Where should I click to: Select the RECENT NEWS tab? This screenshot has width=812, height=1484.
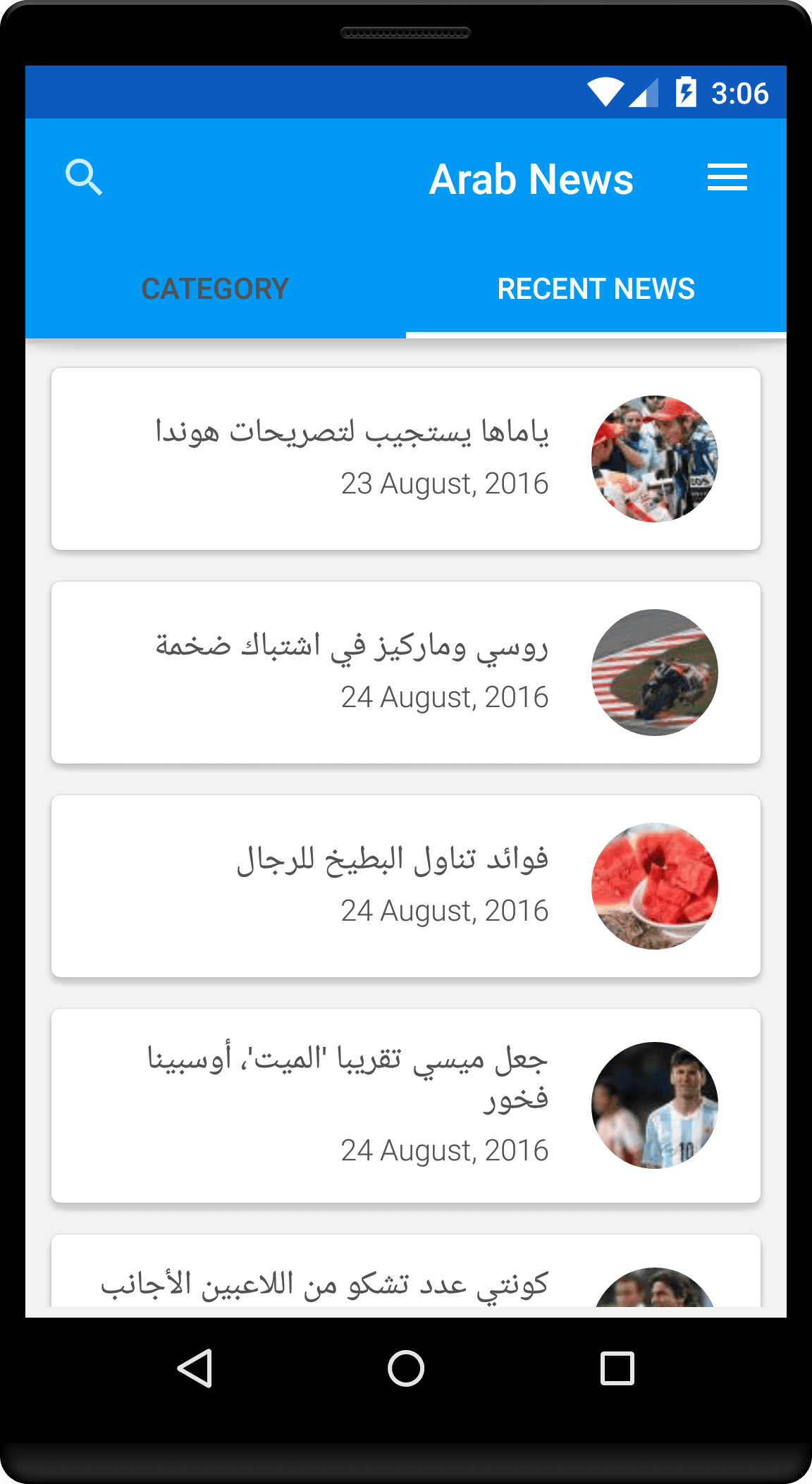(x=596, y=288)
